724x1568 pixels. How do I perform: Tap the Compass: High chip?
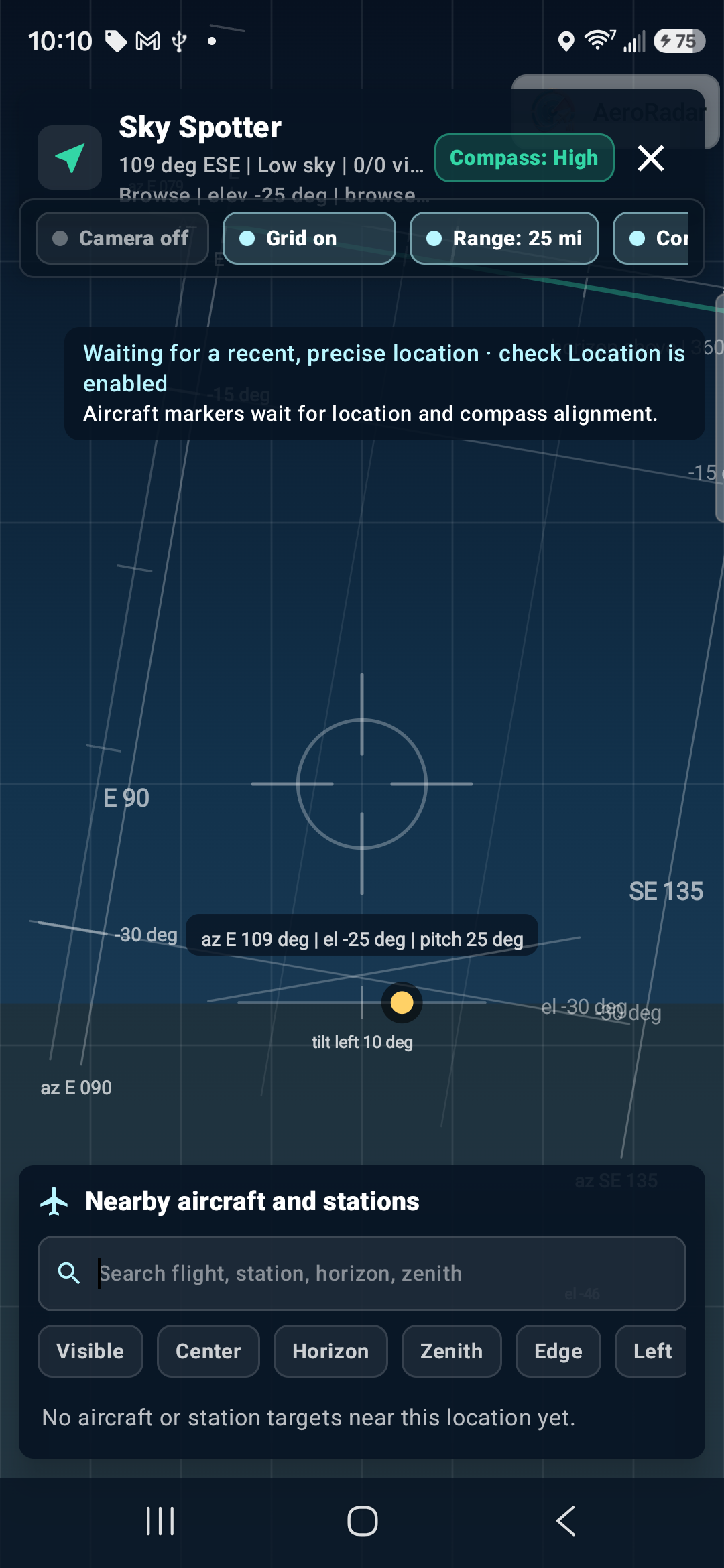pyautogui.click(x=524, y=158)
